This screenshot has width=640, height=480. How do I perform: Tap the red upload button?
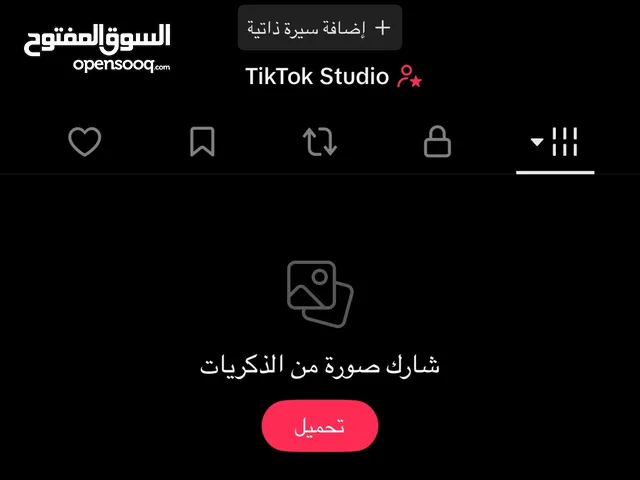[x=320, y=426]
